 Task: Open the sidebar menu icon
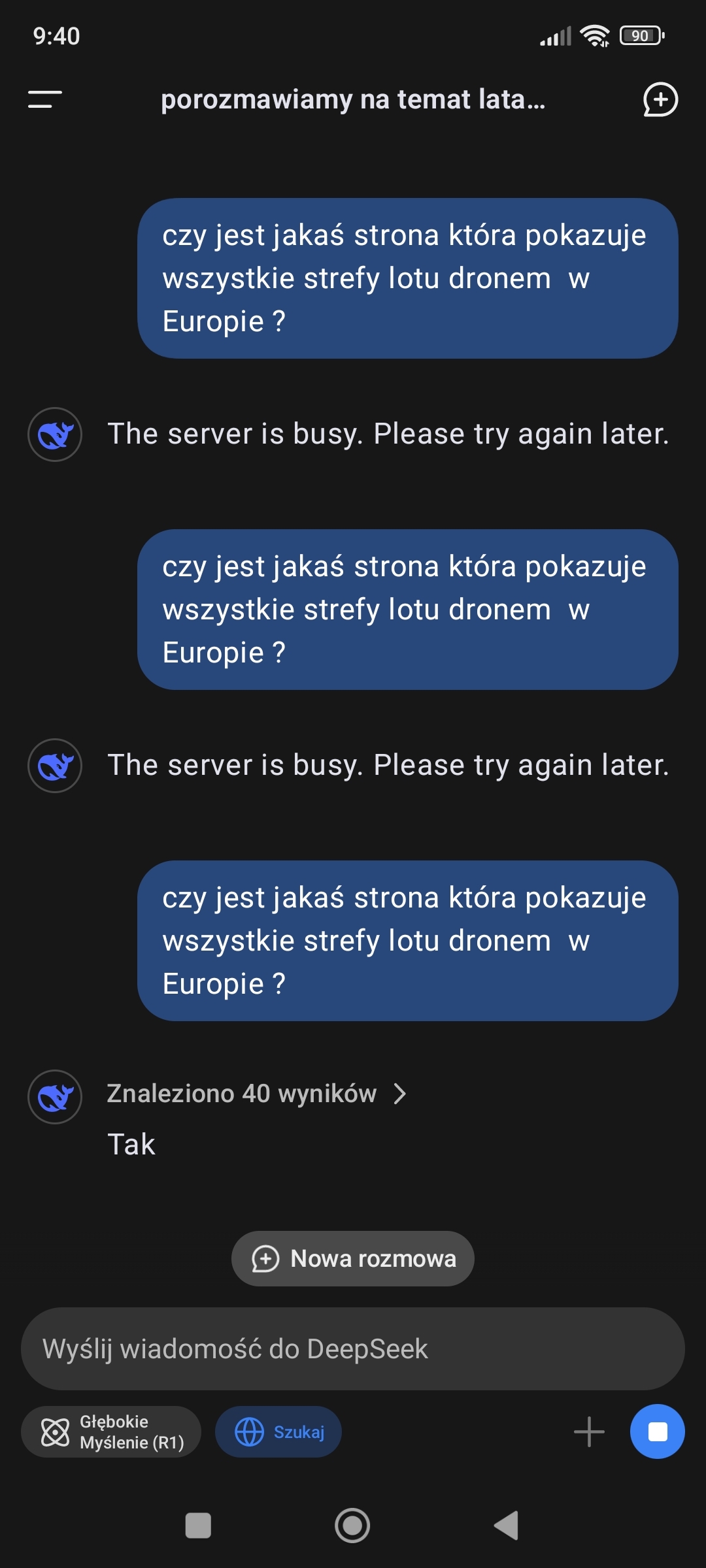click(44, 99)
